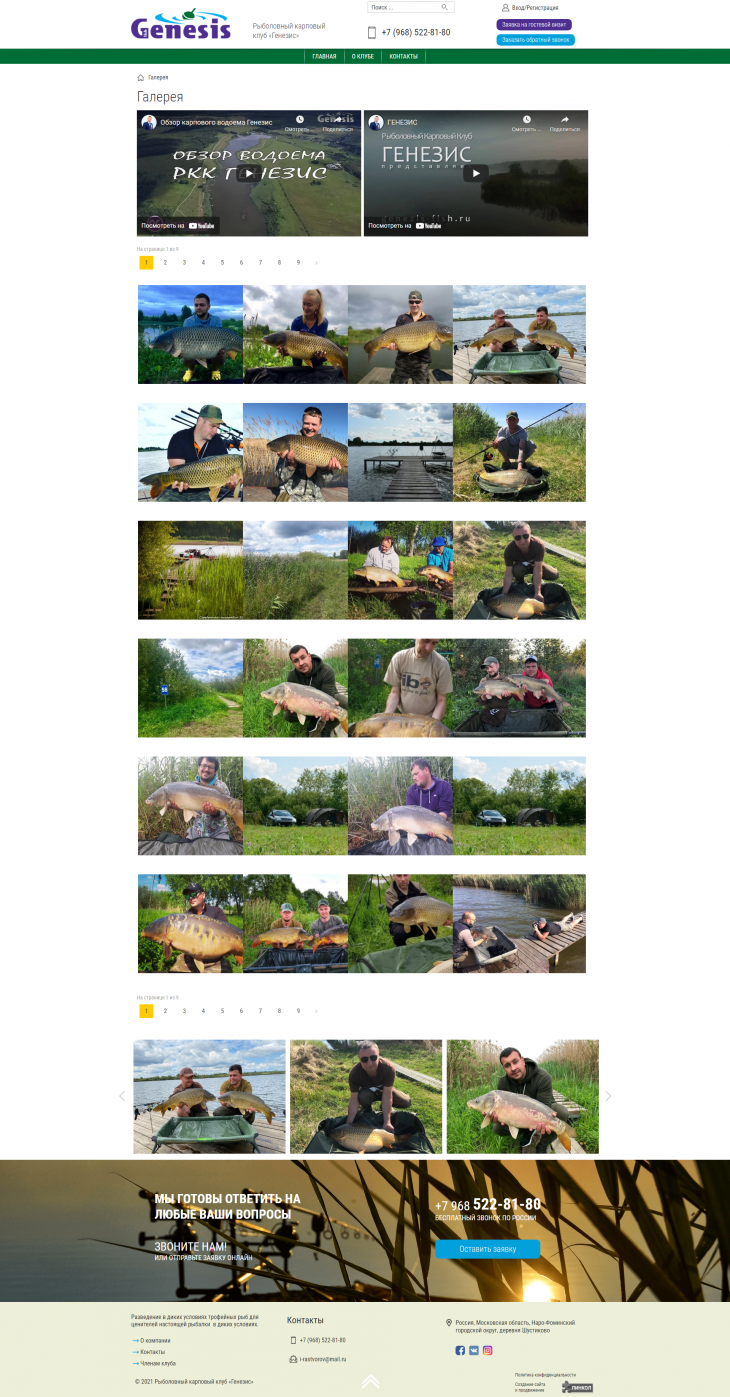Jump to page 9 in top pagination
Screen dimensions: 730x1397
click(x=298, y=262)
